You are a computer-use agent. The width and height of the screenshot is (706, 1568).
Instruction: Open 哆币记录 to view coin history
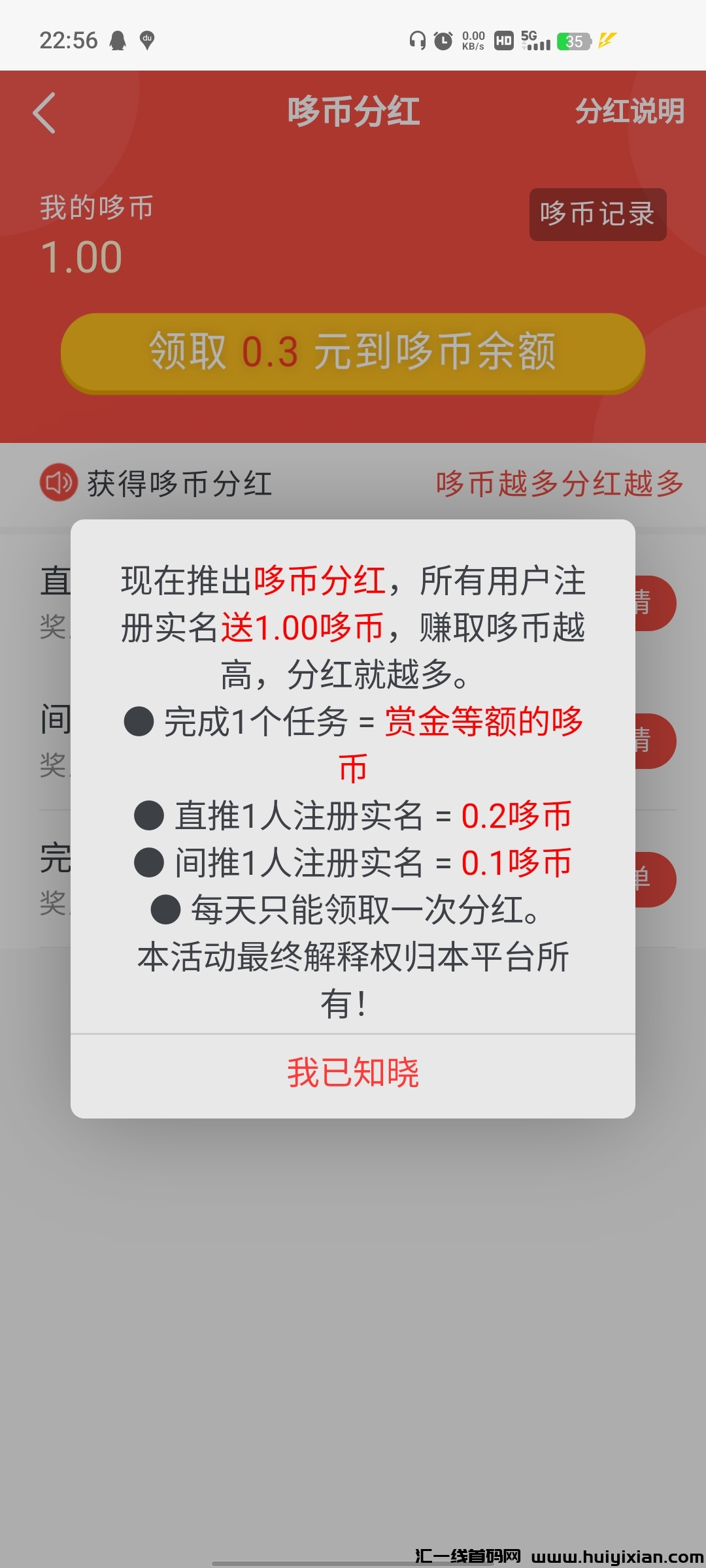point(597,216)
